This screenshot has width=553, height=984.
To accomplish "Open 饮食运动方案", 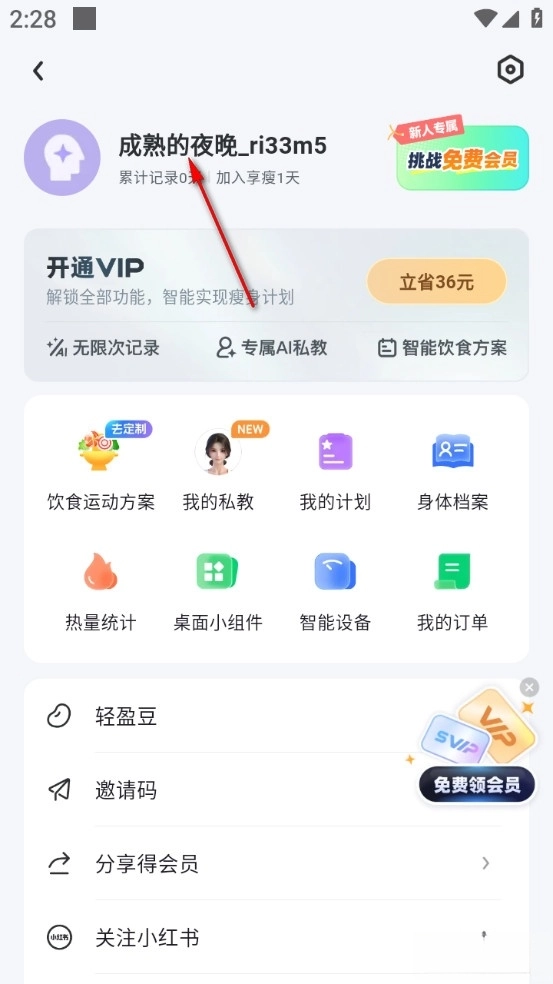I will [x=100, y=467].
